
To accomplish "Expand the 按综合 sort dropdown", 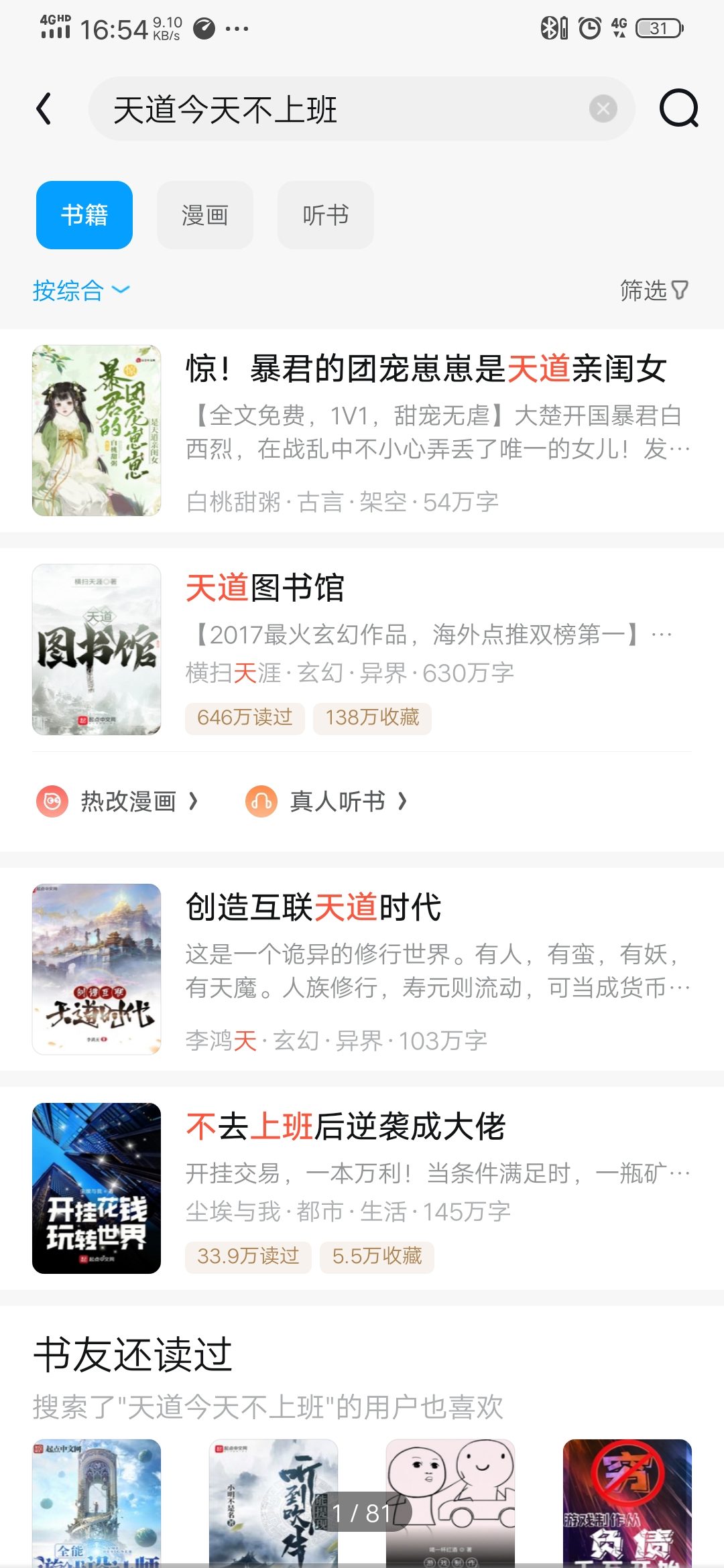I will (x=80, y=290).
